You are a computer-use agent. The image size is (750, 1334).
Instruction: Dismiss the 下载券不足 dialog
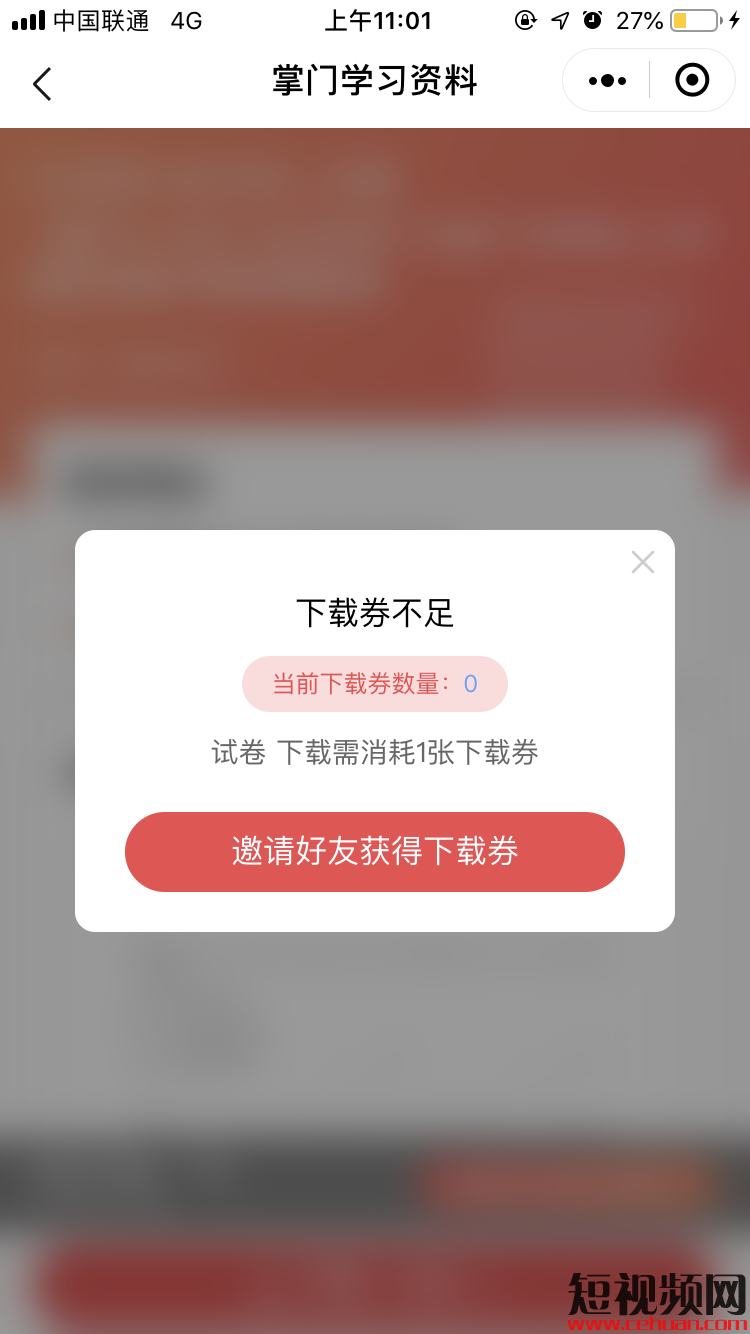pos(642,562)
